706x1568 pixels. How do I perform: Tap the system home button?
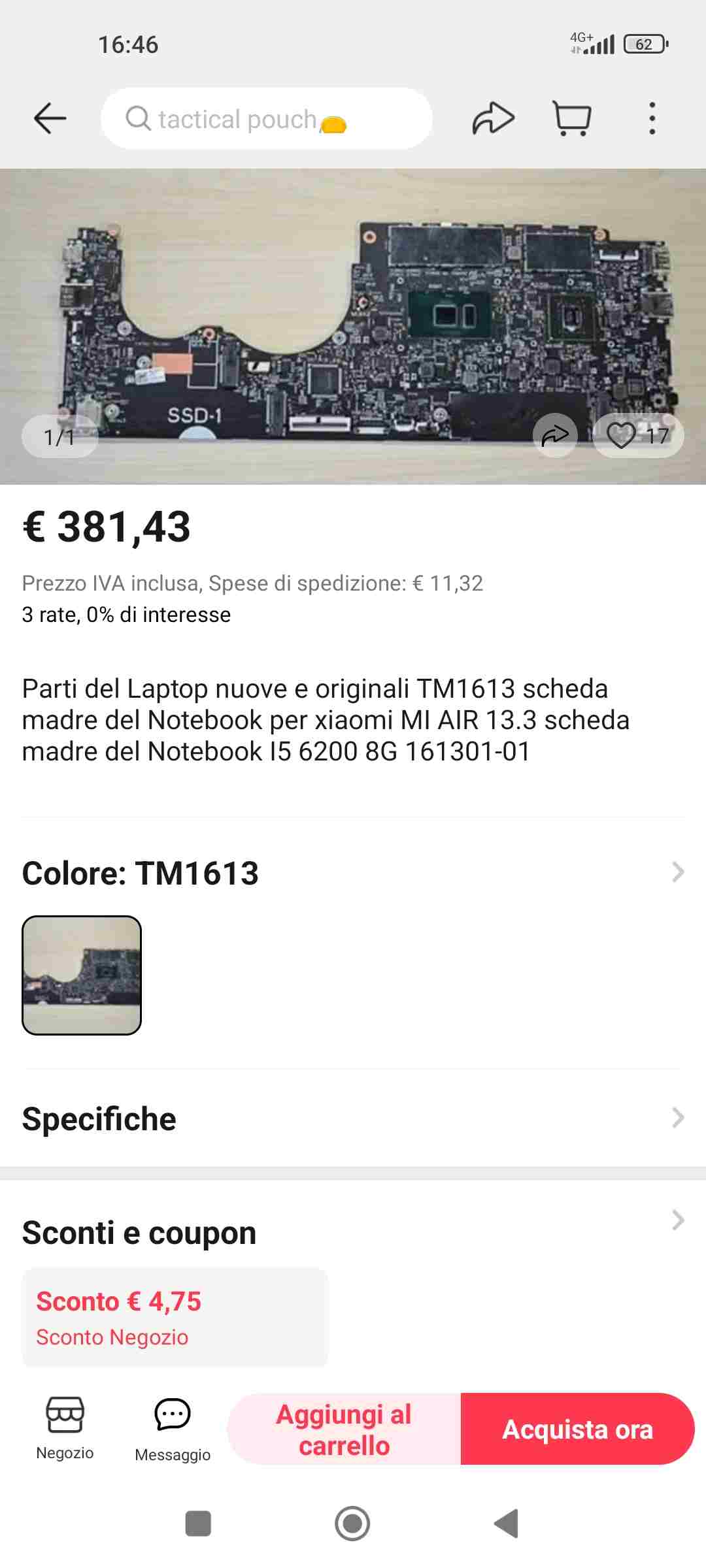point(352,1524)
